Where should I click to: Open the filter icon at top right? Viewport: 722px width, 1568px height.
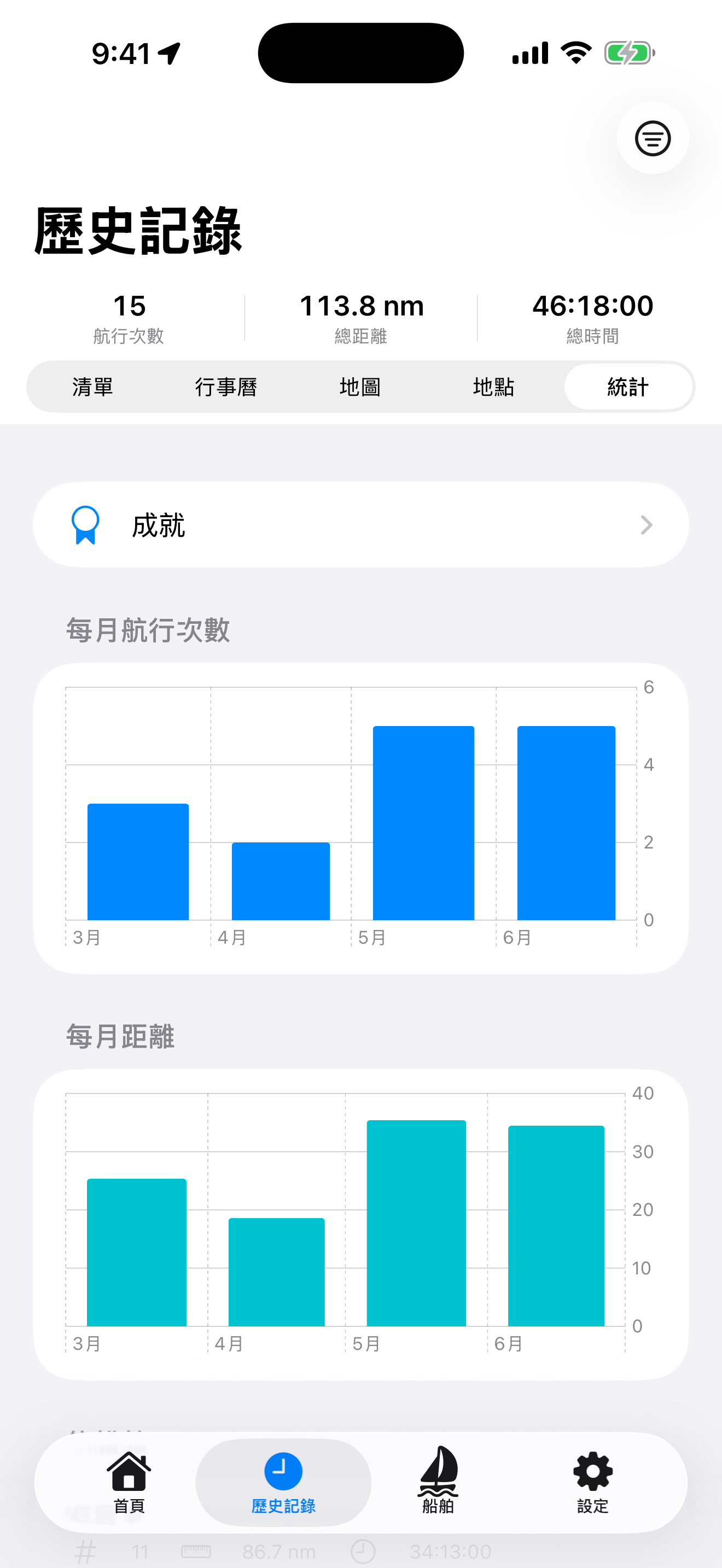coord(653,138)
